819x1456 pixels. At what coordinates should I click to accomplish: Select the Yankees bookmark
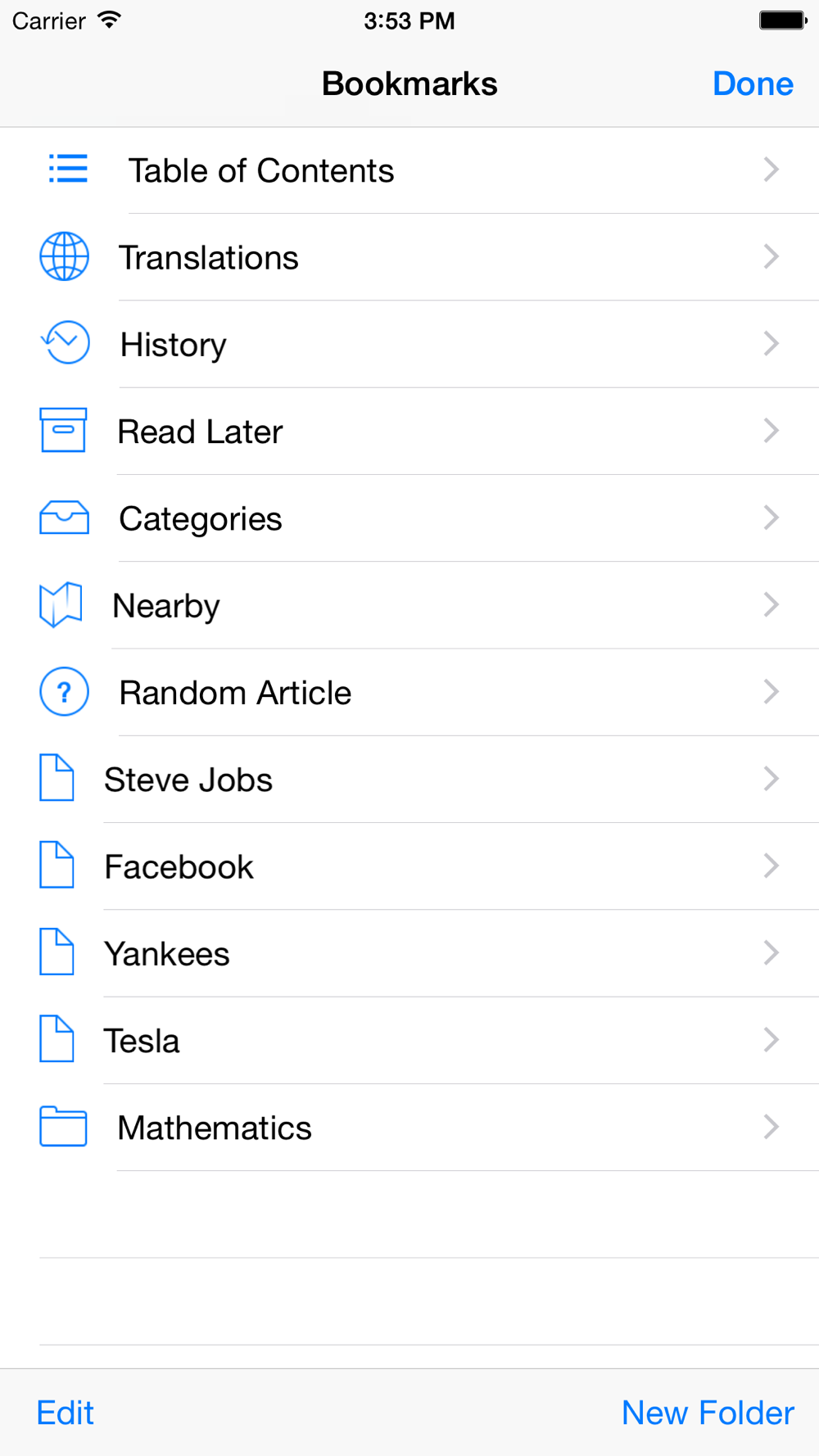[x=409, y=954]
